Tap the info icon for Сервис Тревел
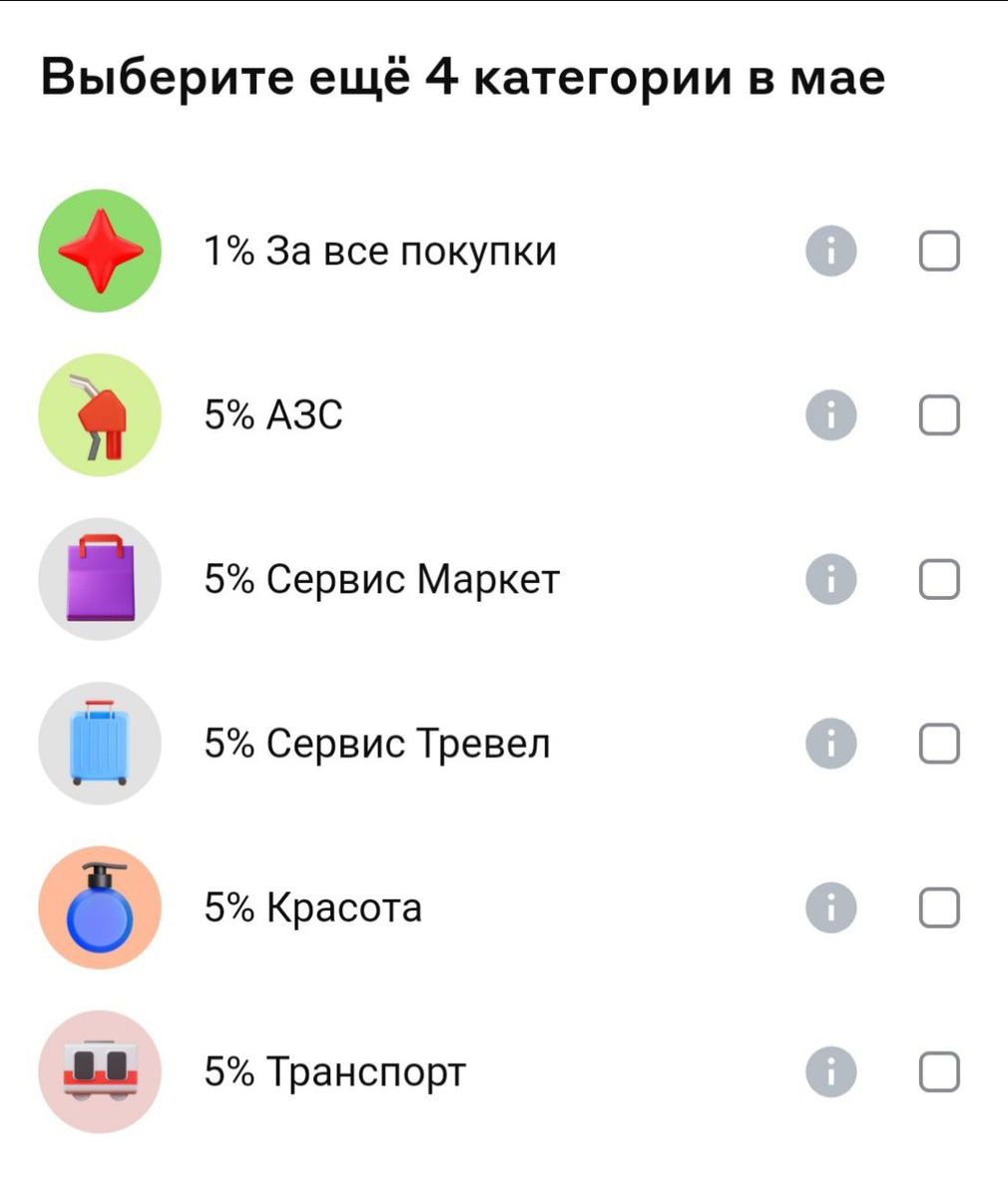The image size is (1008, 1198). (831, 744)
